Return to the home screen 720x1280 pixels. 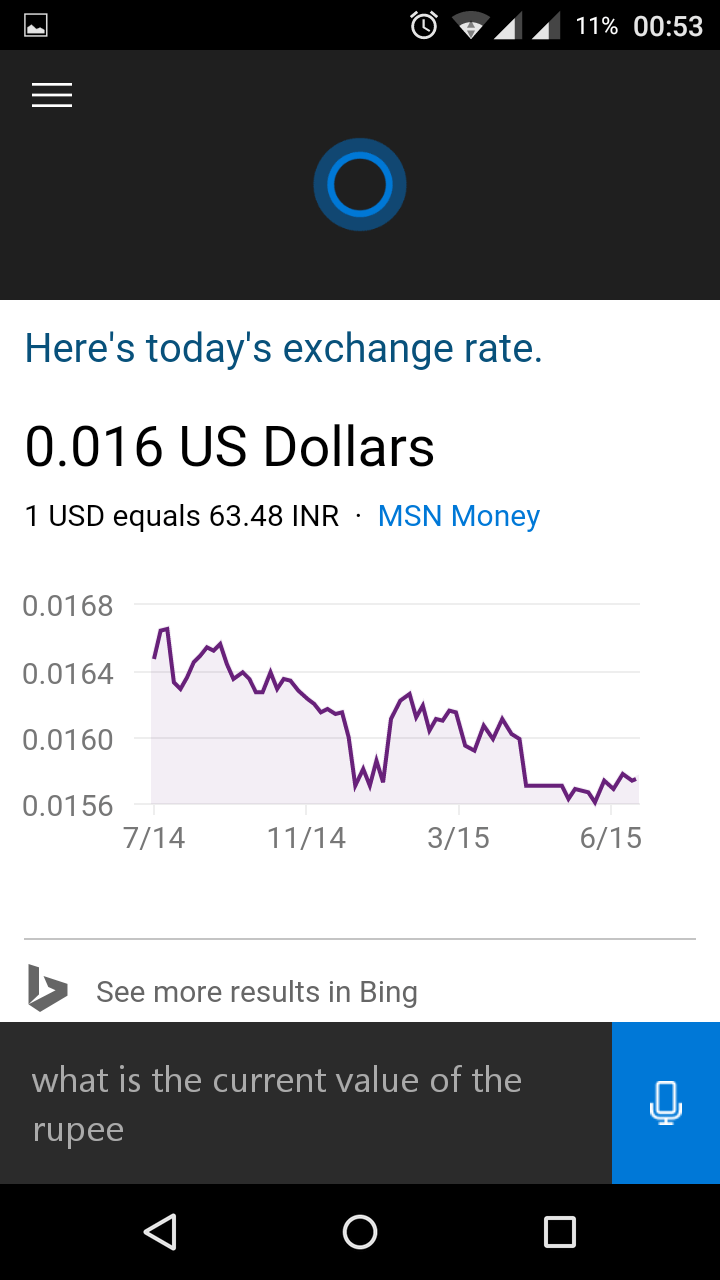(360, 1232)
